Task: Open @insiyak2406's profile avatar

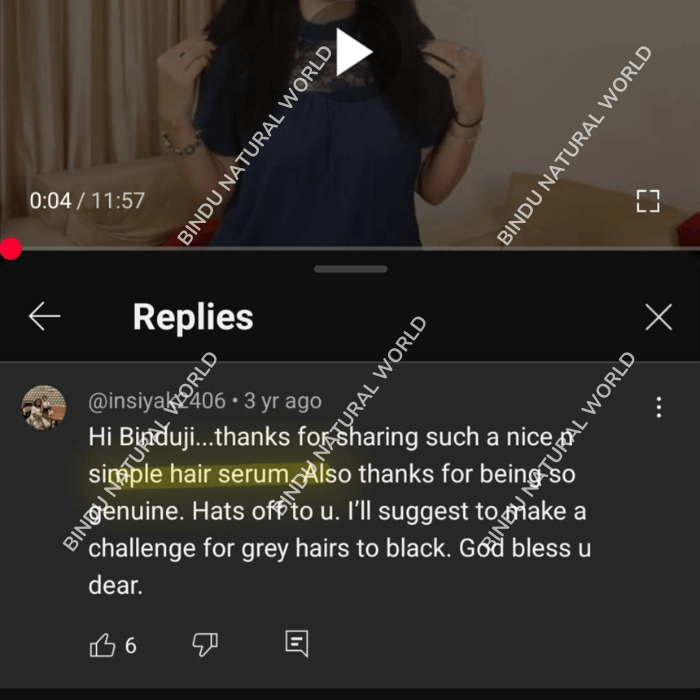Action: [44, 407]
